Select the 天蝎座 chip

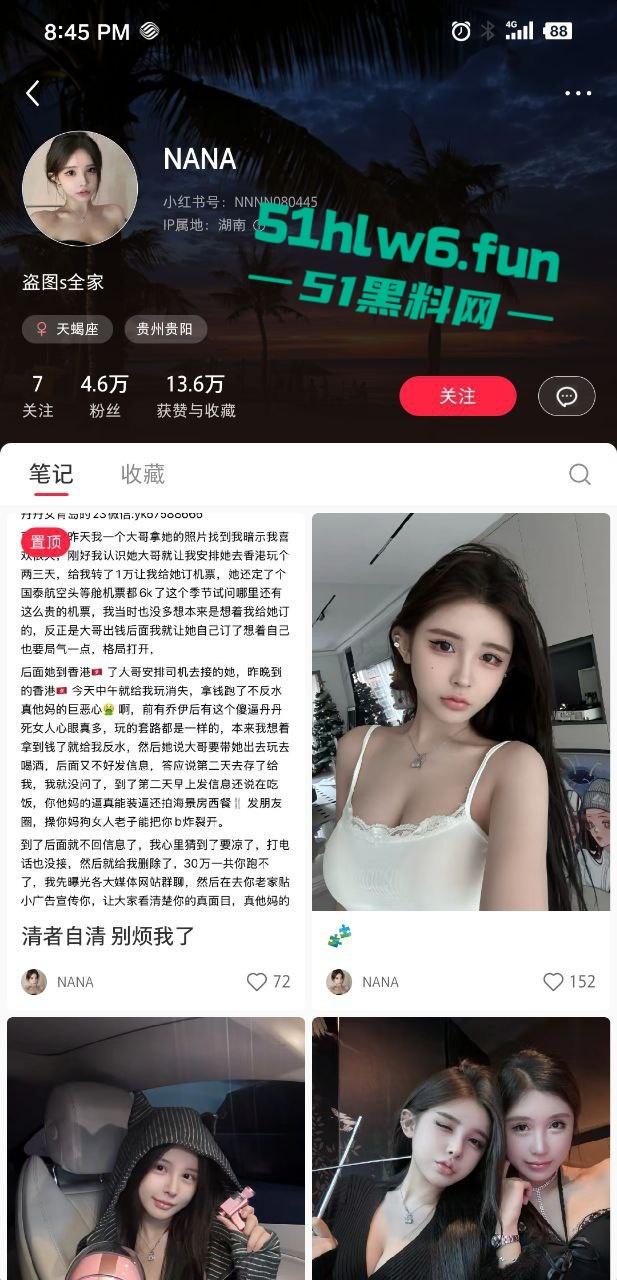tap(68, 329)
